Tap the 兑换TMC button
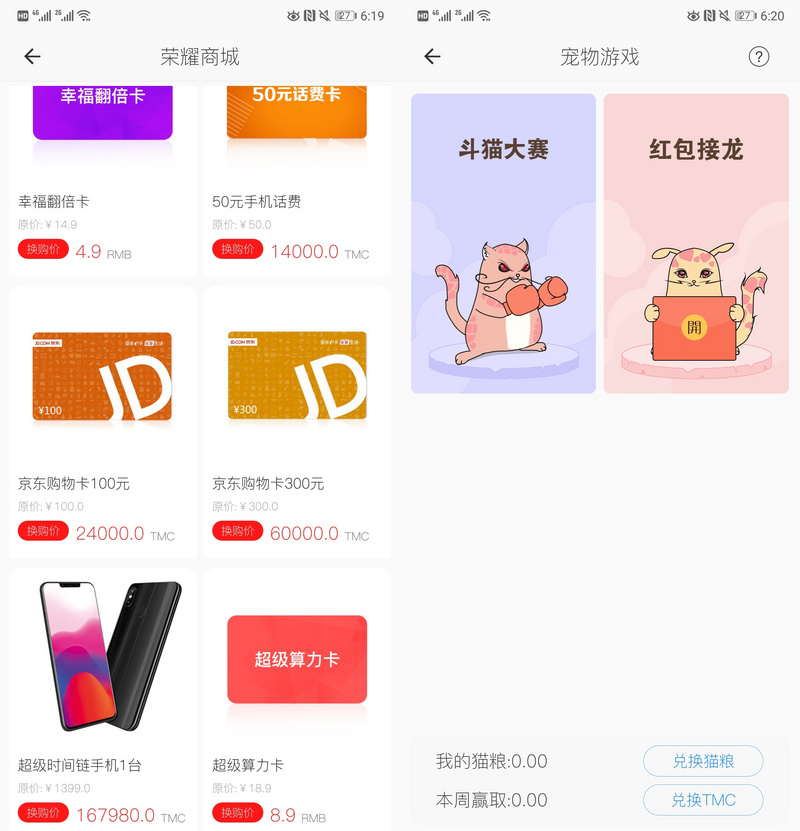The width and height of the screenshot is (800, 831). (x=703, y=800)
